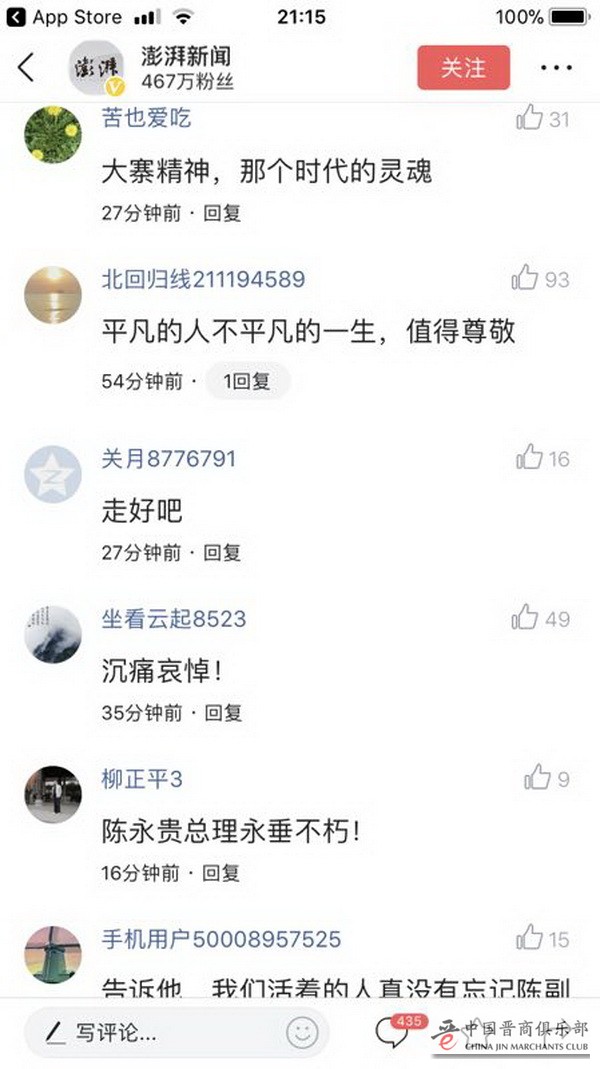Reply to 苦也爱吃's comment

pyautogui.click(x=222, y=213)
